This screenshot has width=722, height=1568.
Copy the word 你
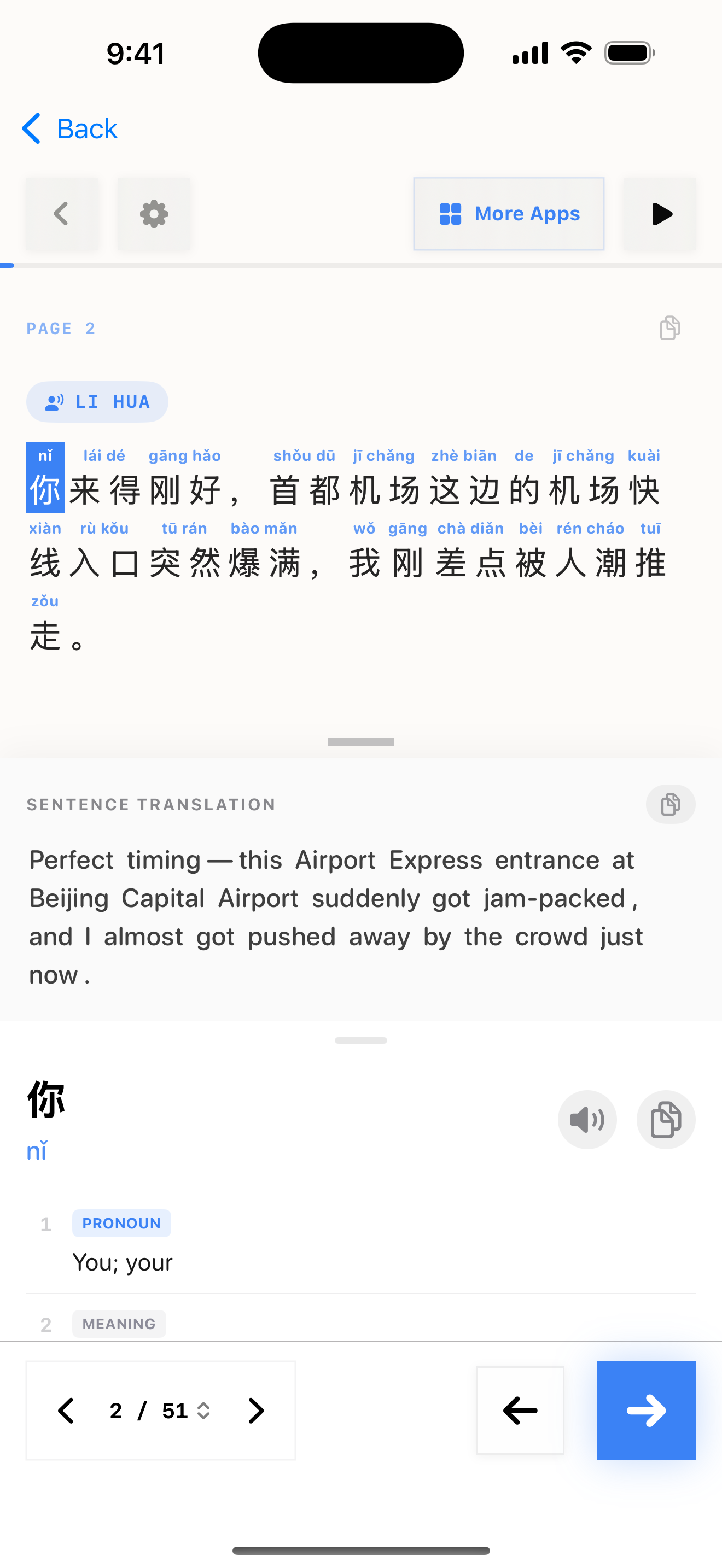tap(665, 1119)
